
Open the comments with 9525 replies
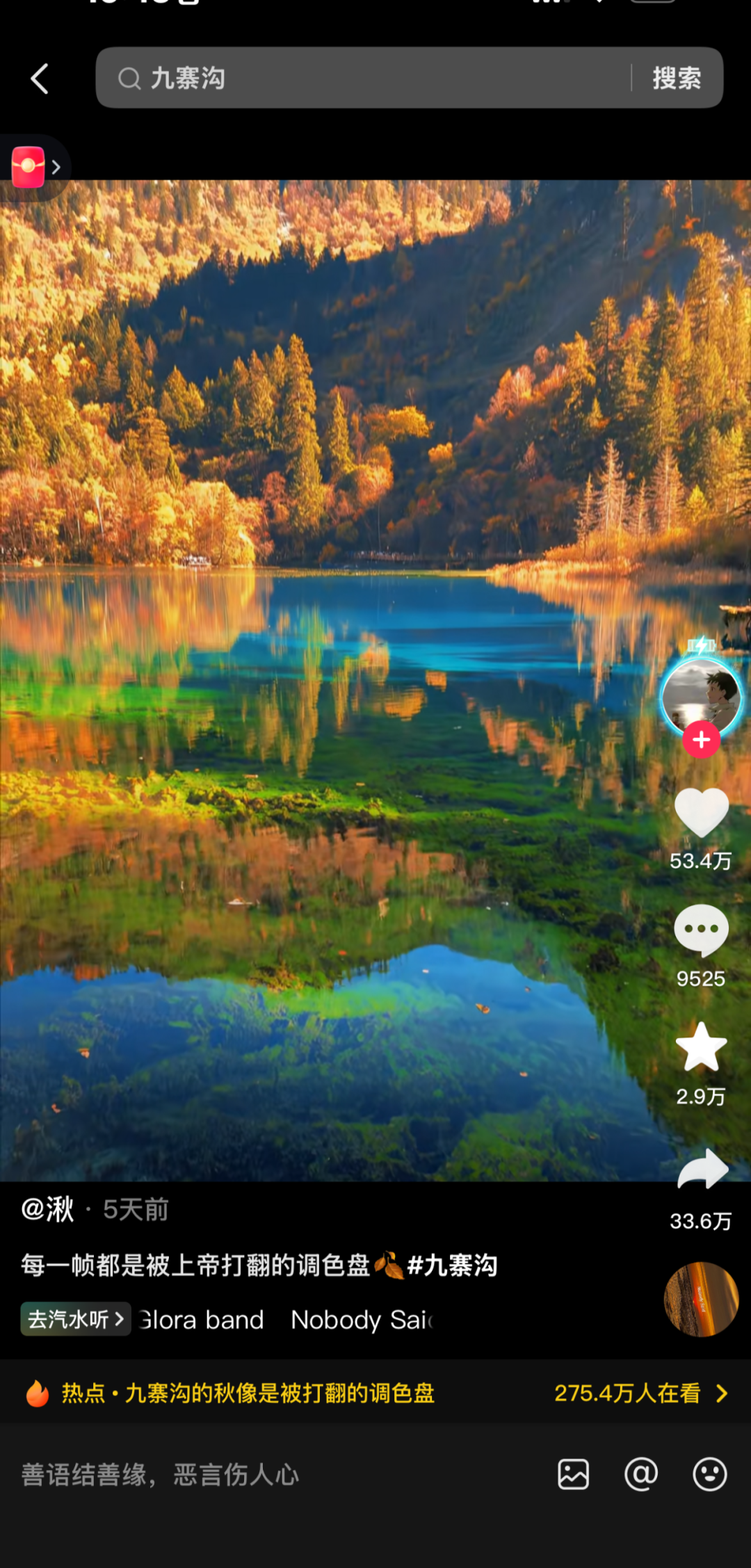click(x=701, y=930)
